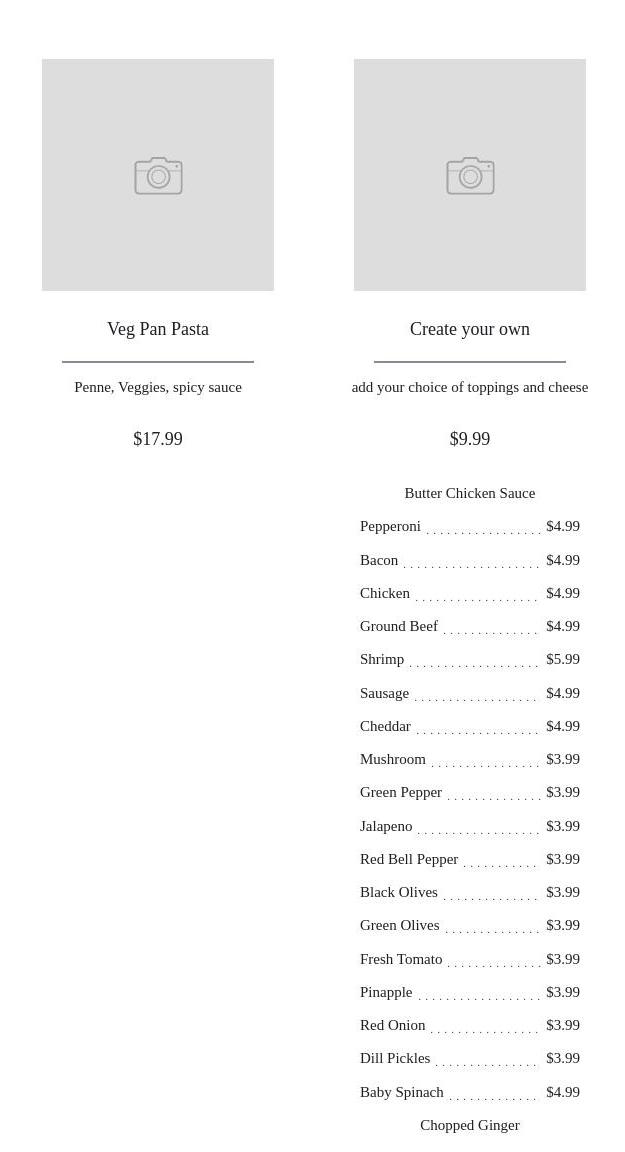Open the Veg Pan Pasta item image
Image resolution: width=625 pixels, height=1152 pixels.
point(158,175)
